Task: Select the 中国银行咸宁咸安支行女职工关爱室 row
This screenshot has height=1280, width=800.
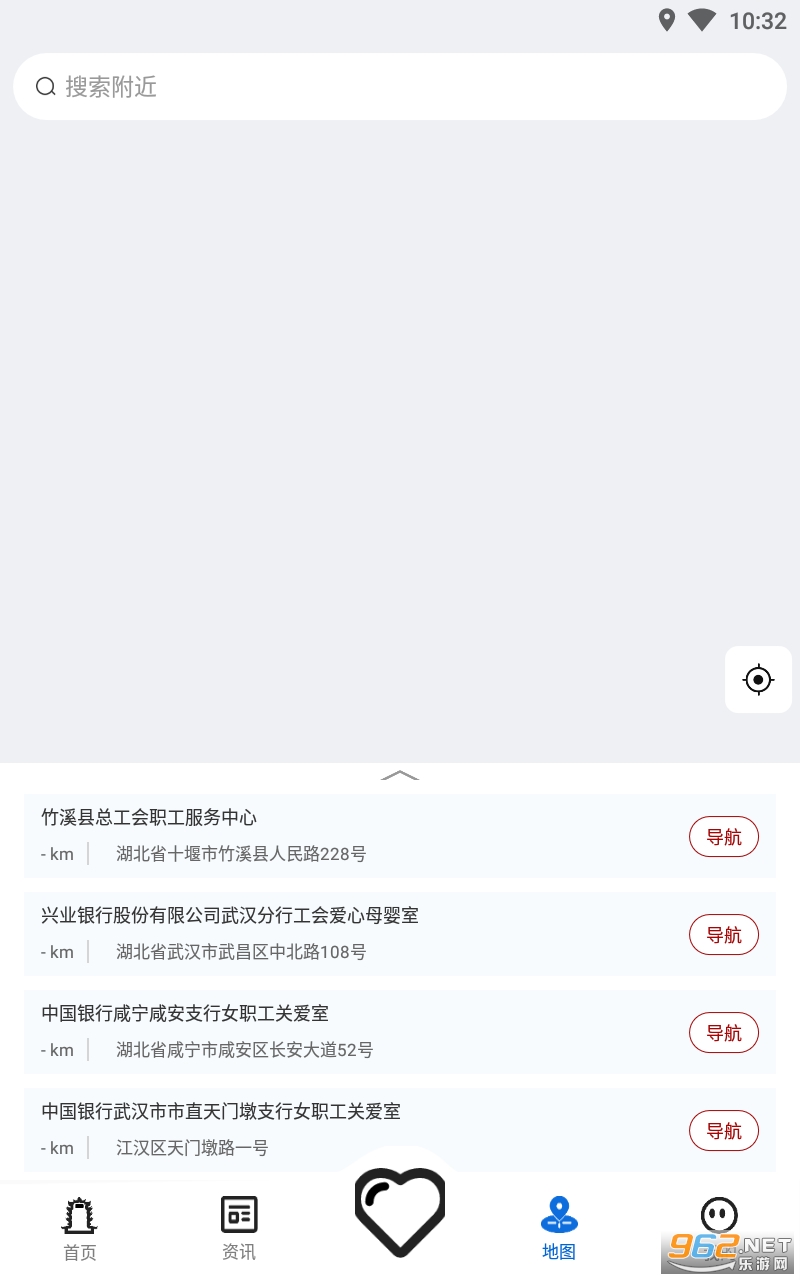Action: 300,1031
